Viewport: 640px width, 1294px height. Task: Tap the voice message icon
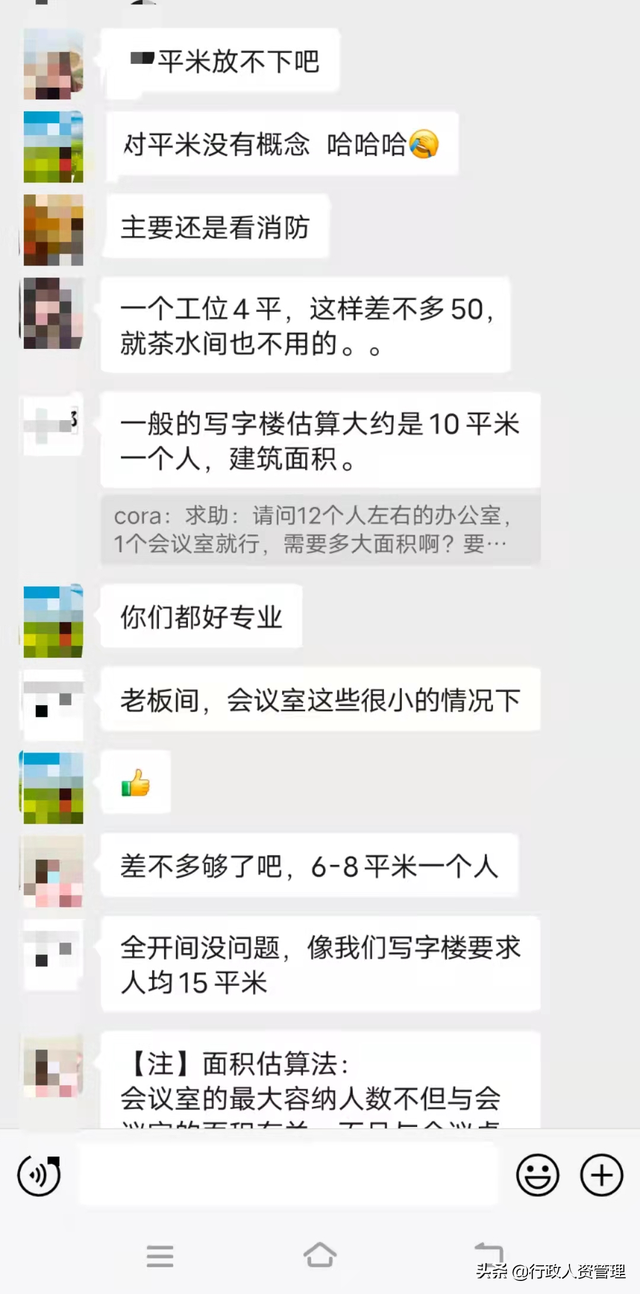[x=40, y=1176]
